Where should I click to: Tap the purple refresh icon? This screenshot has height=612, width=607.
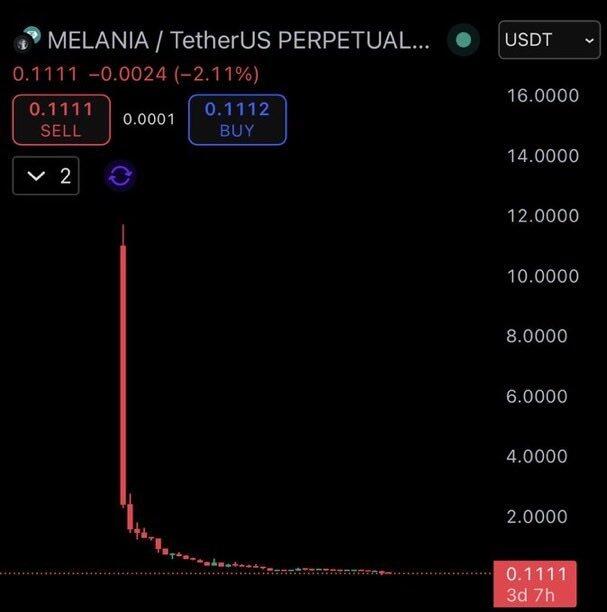[120, 176]
